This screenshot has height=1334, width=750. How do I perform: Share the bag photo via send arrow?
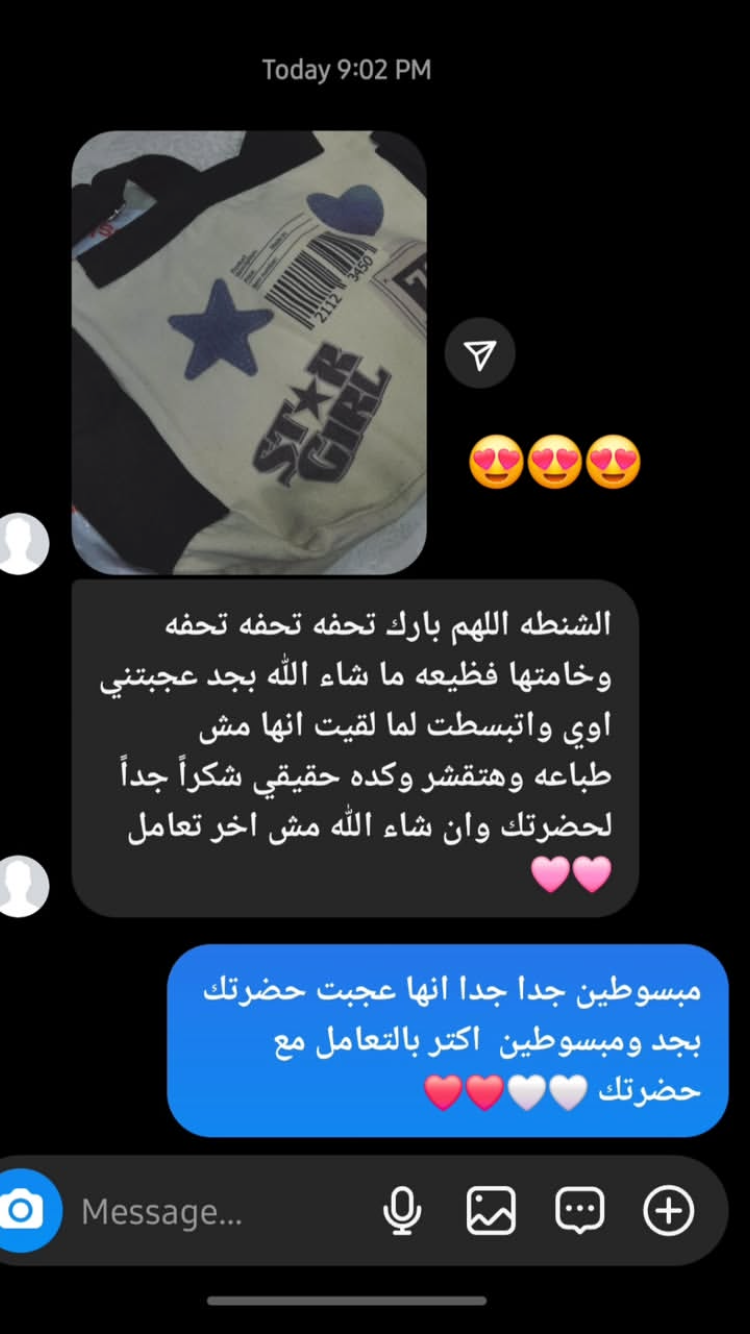(480, 354)
